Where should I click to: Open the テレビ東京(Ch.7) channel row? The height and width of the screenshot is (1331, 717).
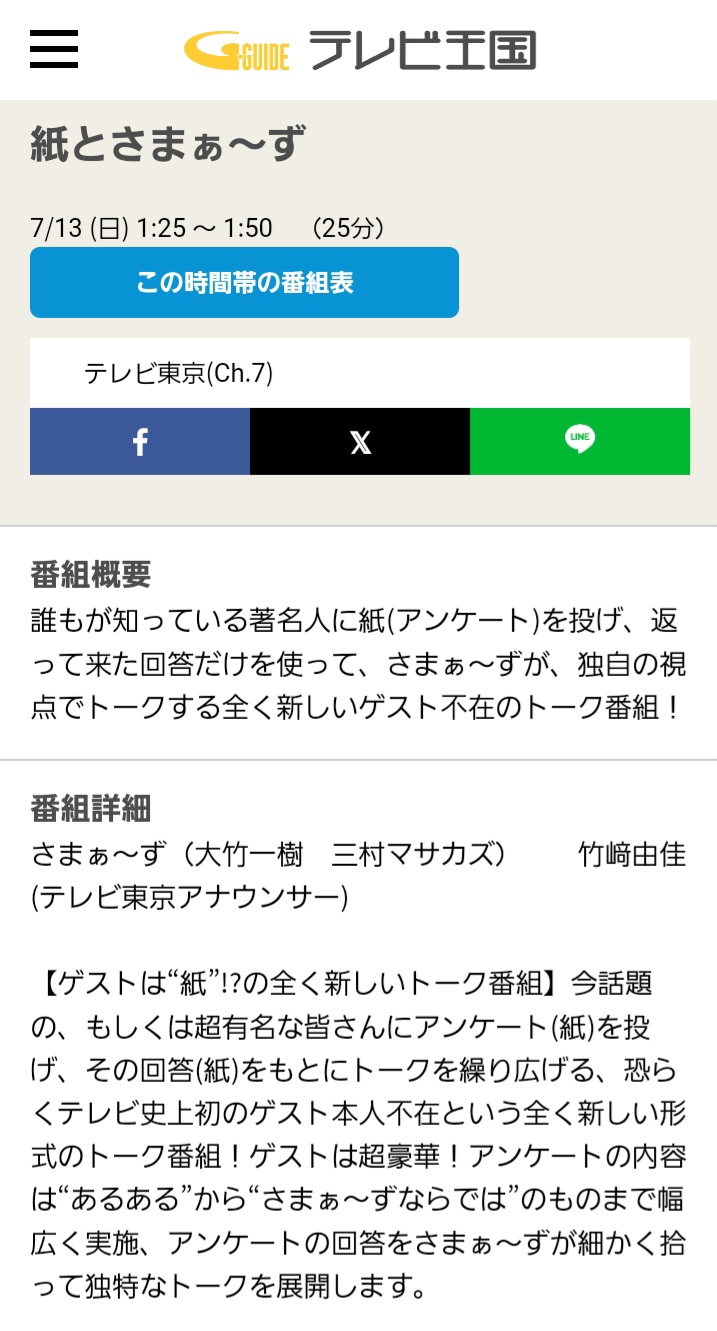pos(360,373)
